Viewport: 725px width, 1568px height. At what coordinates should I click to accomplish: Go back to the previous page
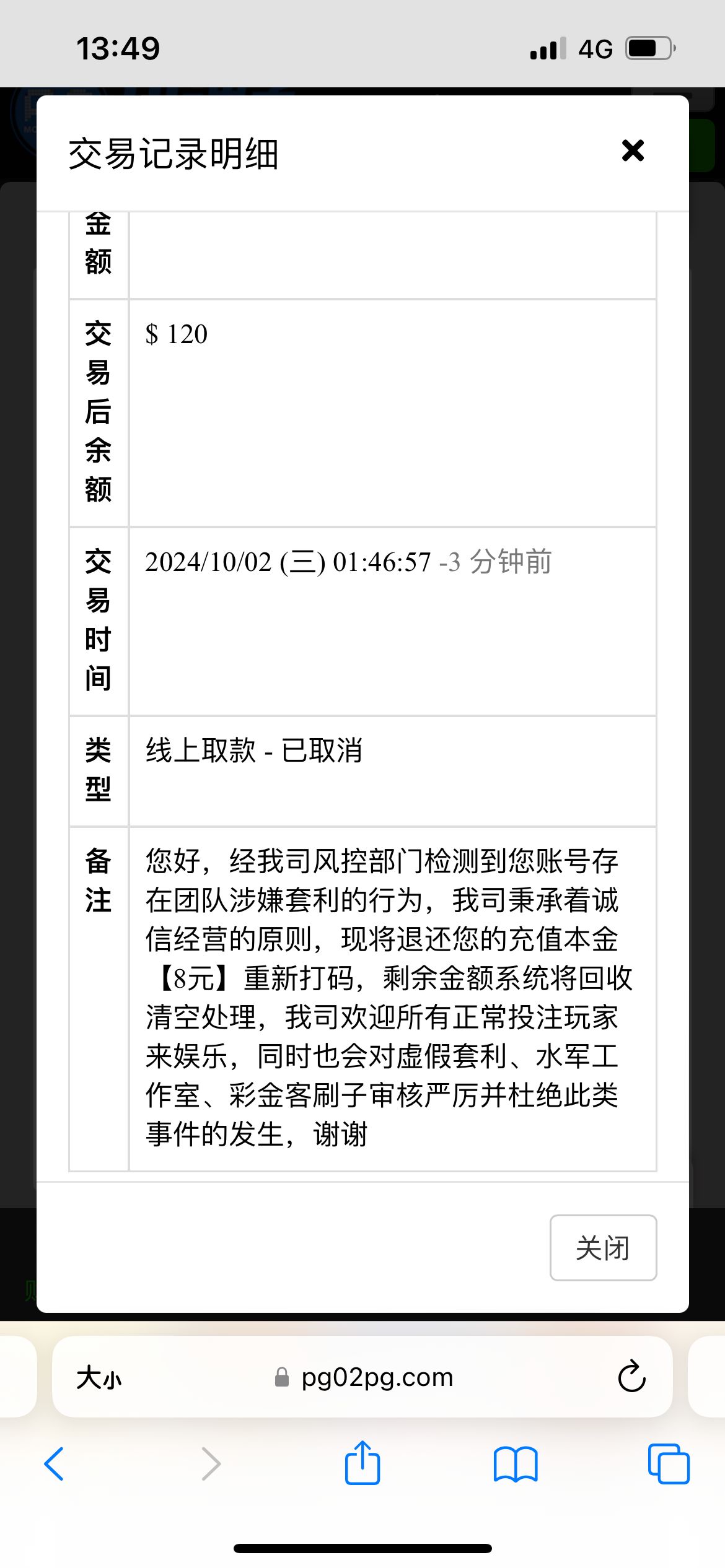[54, 1464]
